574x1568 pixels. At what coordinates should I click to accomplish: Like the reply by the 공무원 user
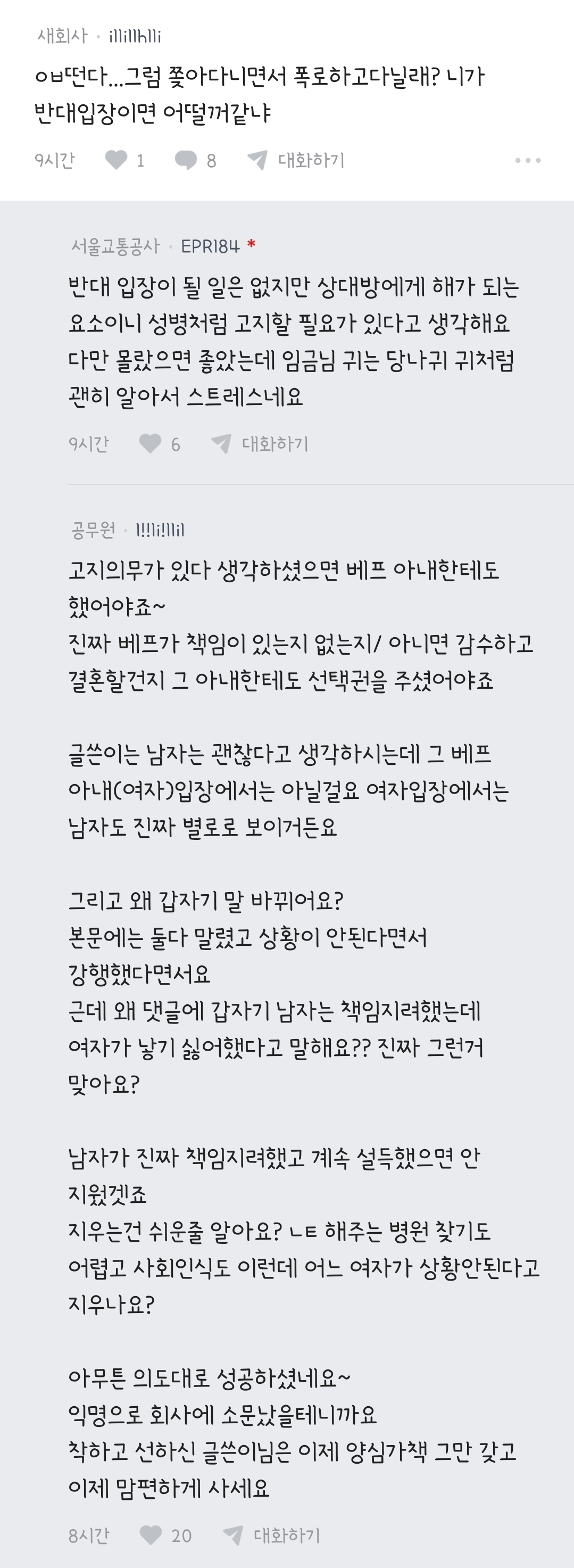click(151, 1535)
